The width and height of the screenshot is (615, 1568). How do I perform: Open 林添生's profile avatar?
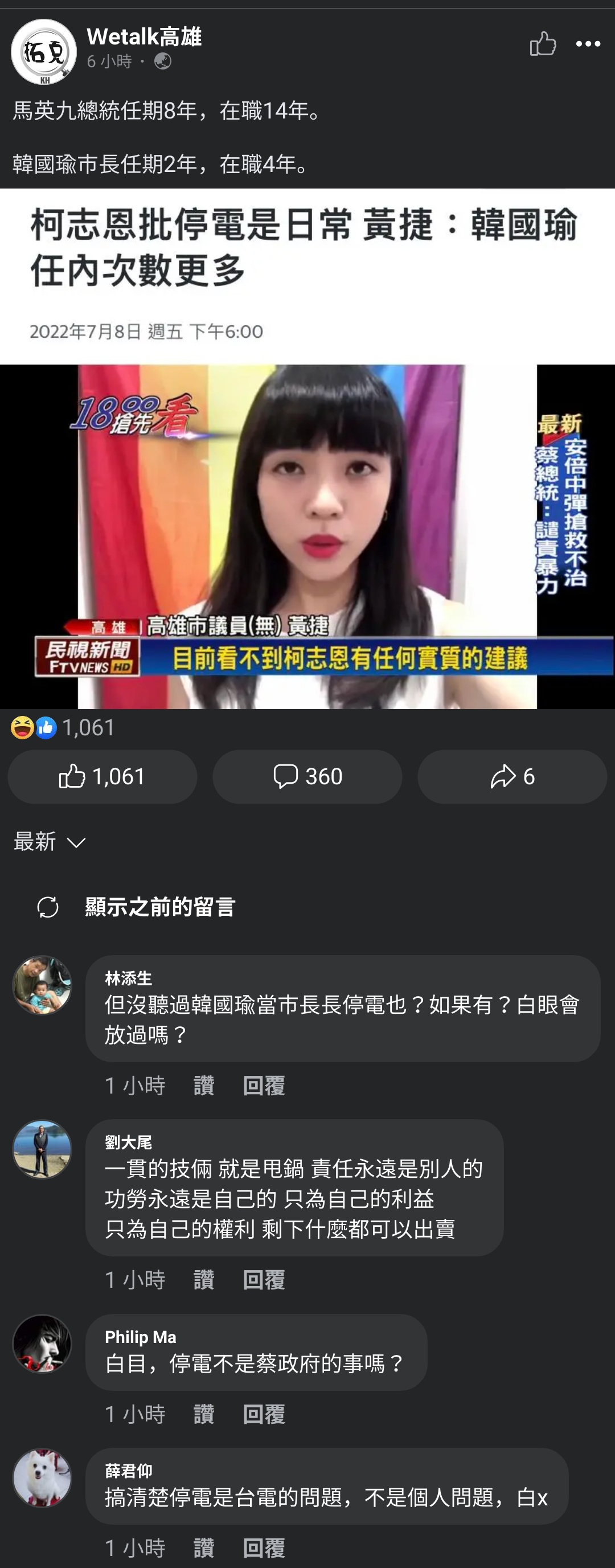tap(42, 985)
